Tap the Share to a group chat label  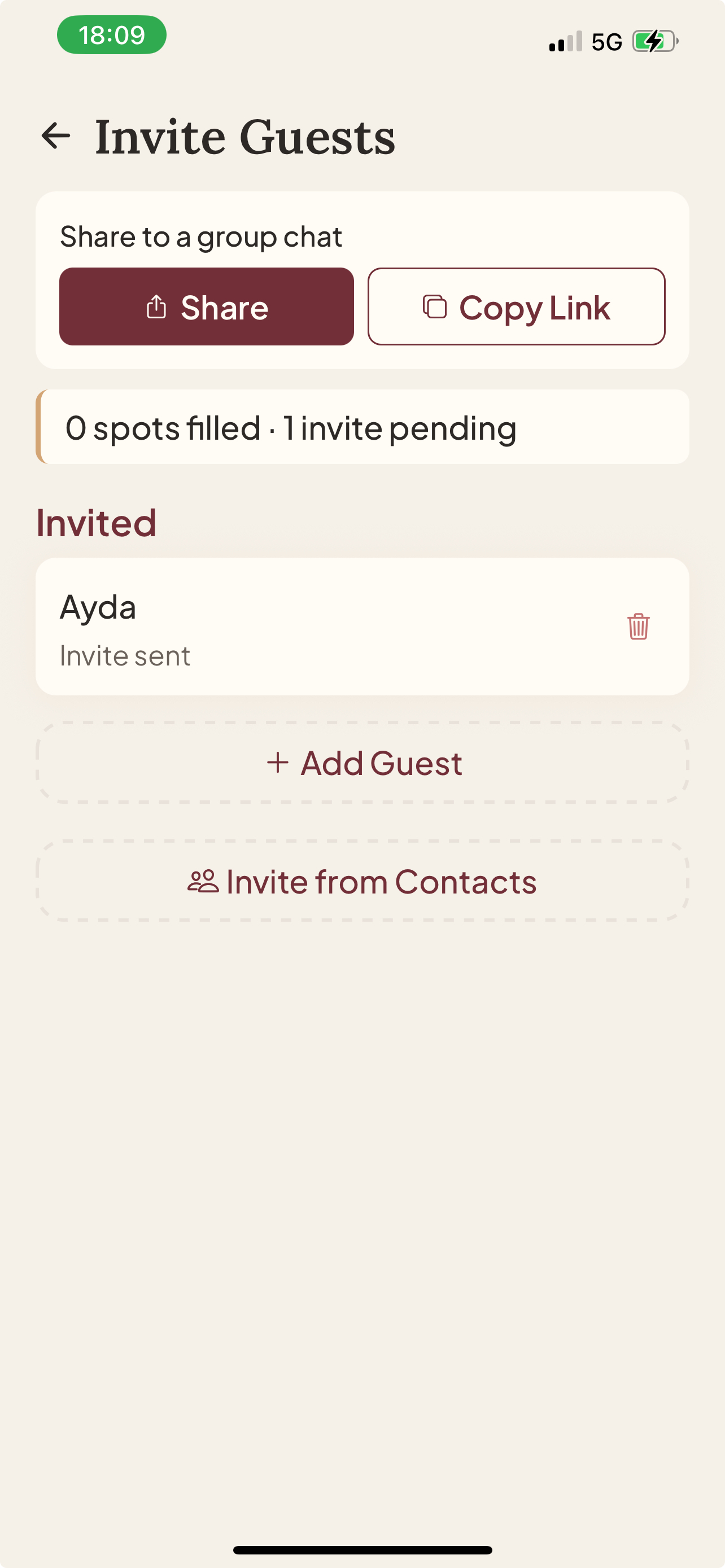point(201,237)
